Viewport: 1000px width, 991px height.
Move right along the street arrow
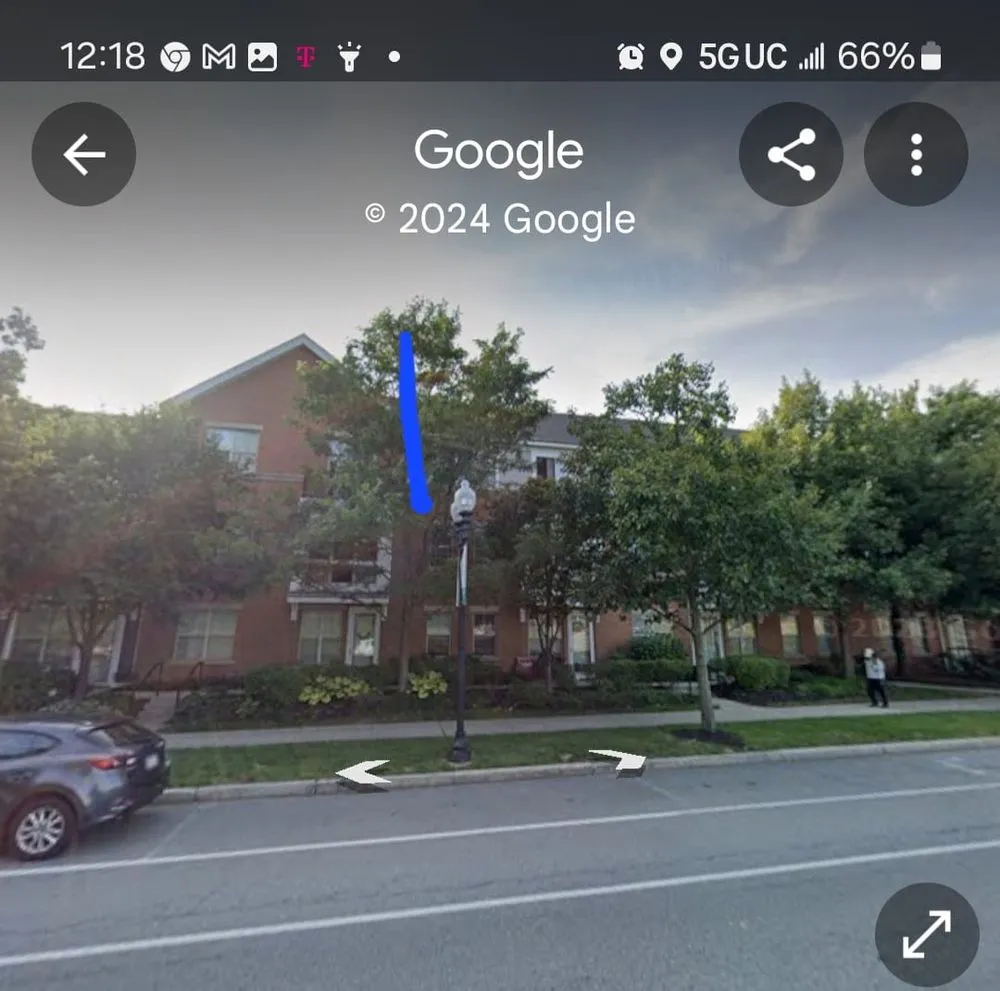pos(619,762)
